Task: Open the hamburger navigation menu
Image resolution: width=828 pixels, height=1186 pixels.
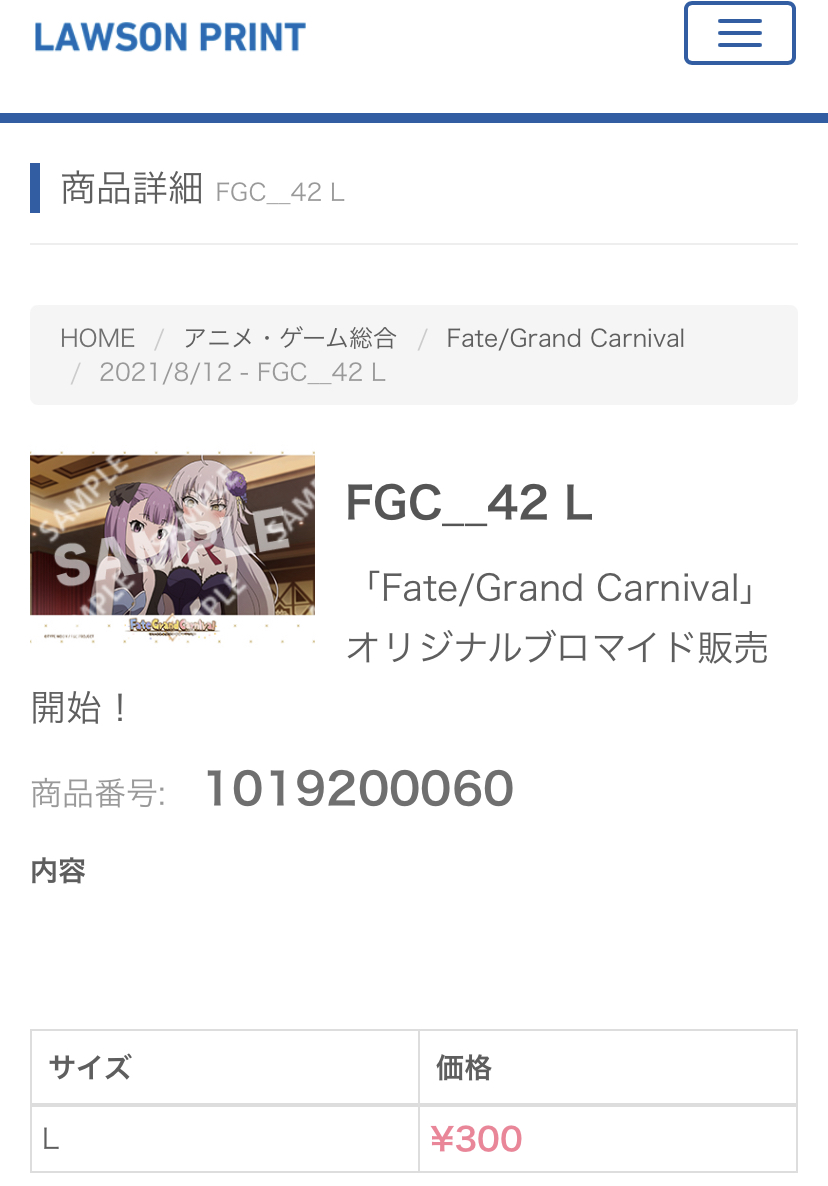Action: pyautogui.click(x=739, y=34)
